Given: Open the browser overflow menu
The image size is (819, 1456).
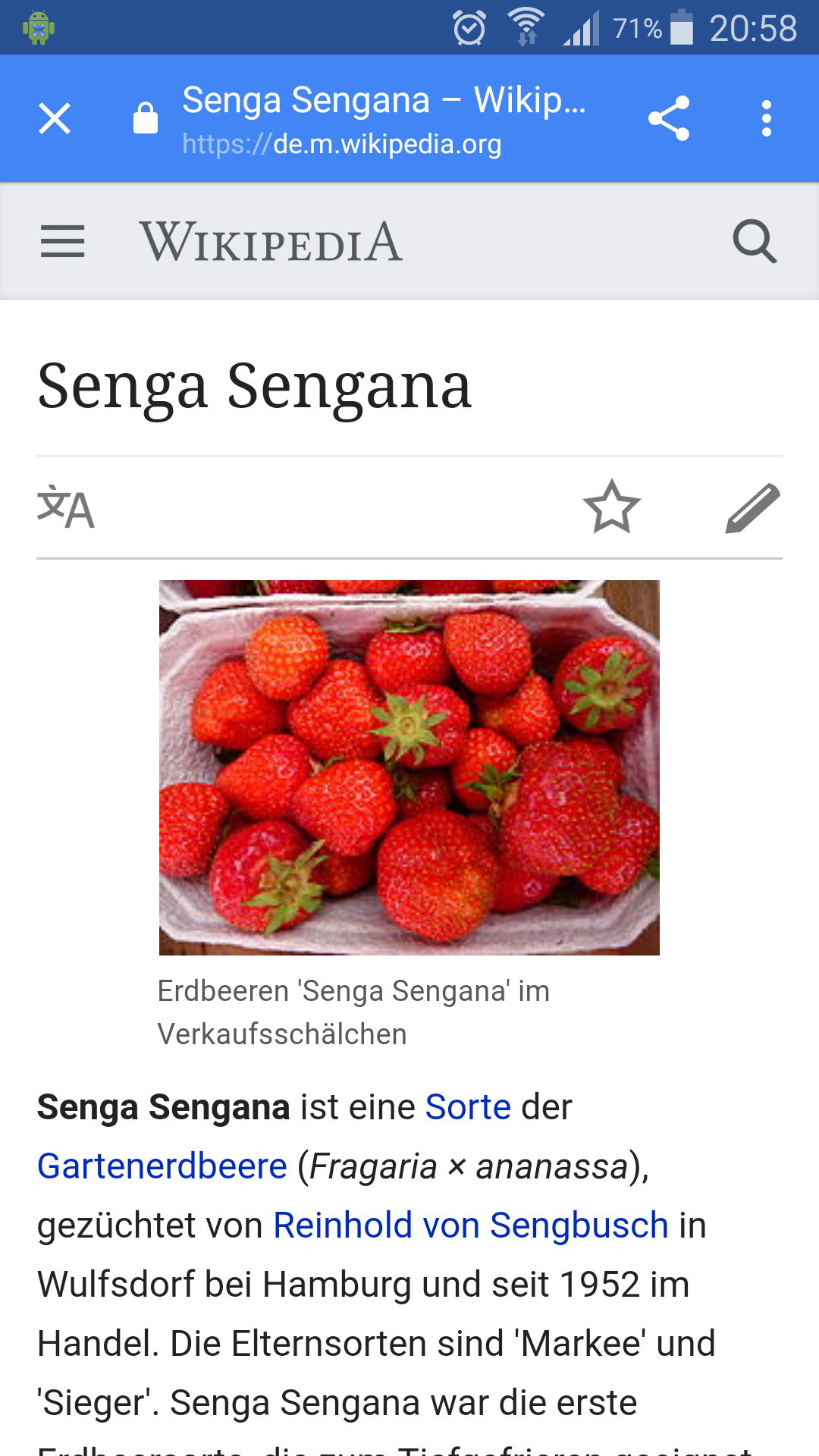Looking at the screenshot, I should coord(767,118).
